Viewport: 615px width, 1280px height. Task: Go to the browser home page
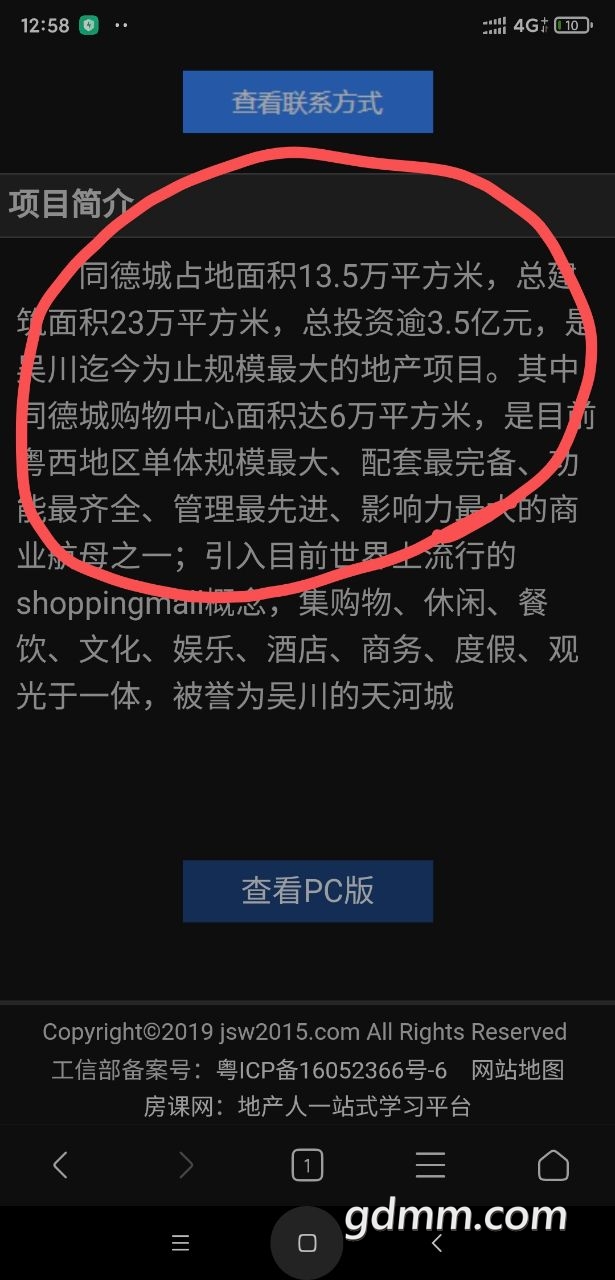(553, 1165)
